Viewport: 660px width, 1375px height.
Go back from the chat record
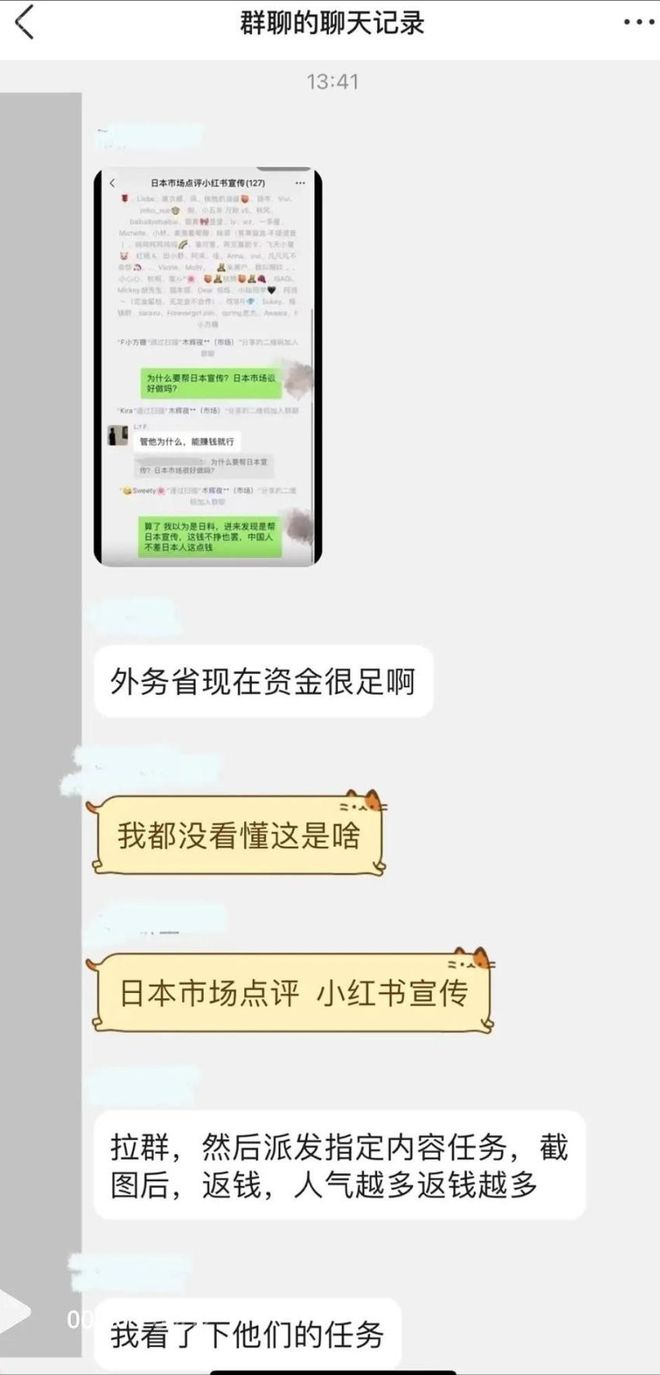tap(24, 23)
